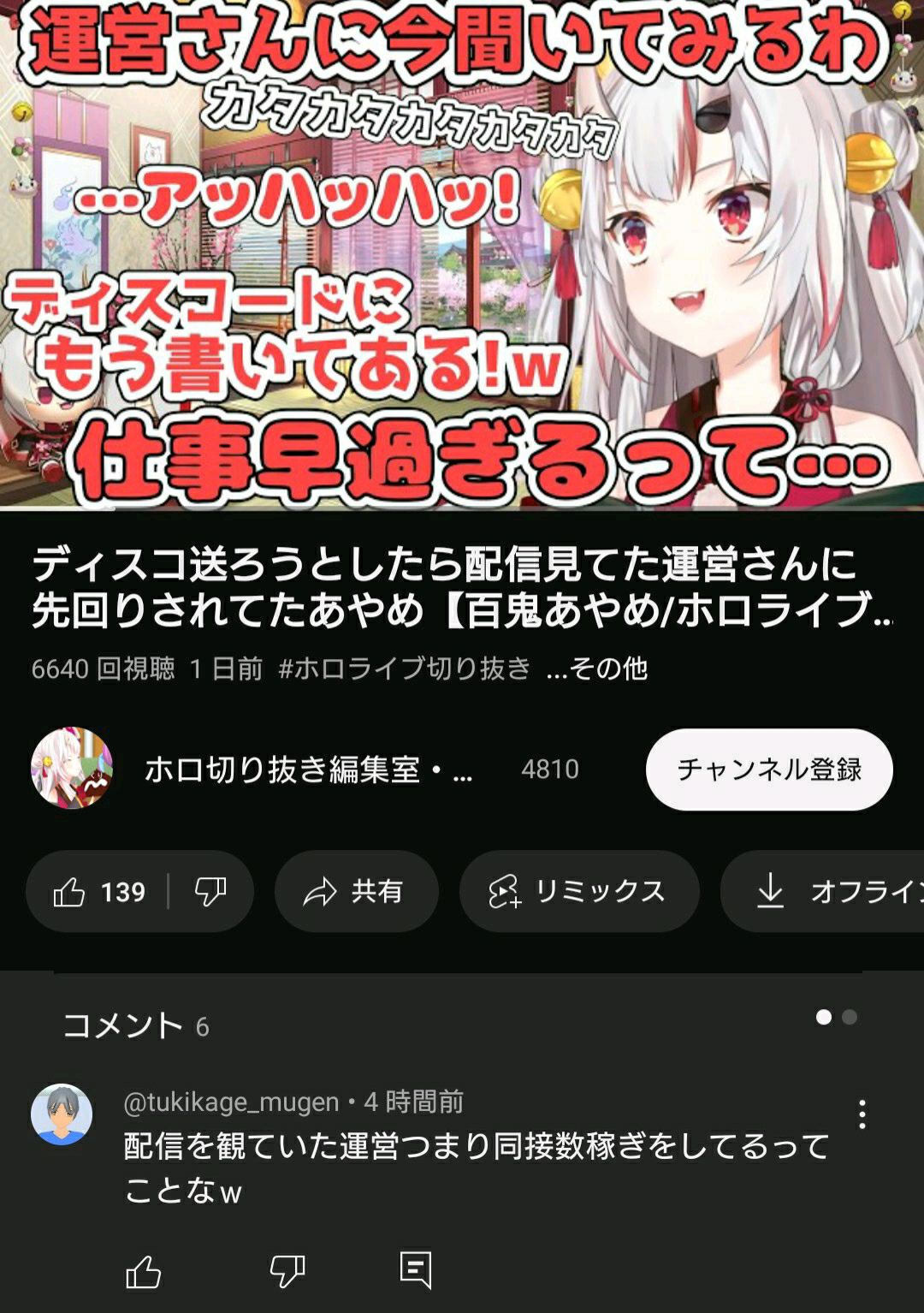Like tukikage_mugen's comment
This screenshot has height=1313, width=924.
[x=143, y=1271]
